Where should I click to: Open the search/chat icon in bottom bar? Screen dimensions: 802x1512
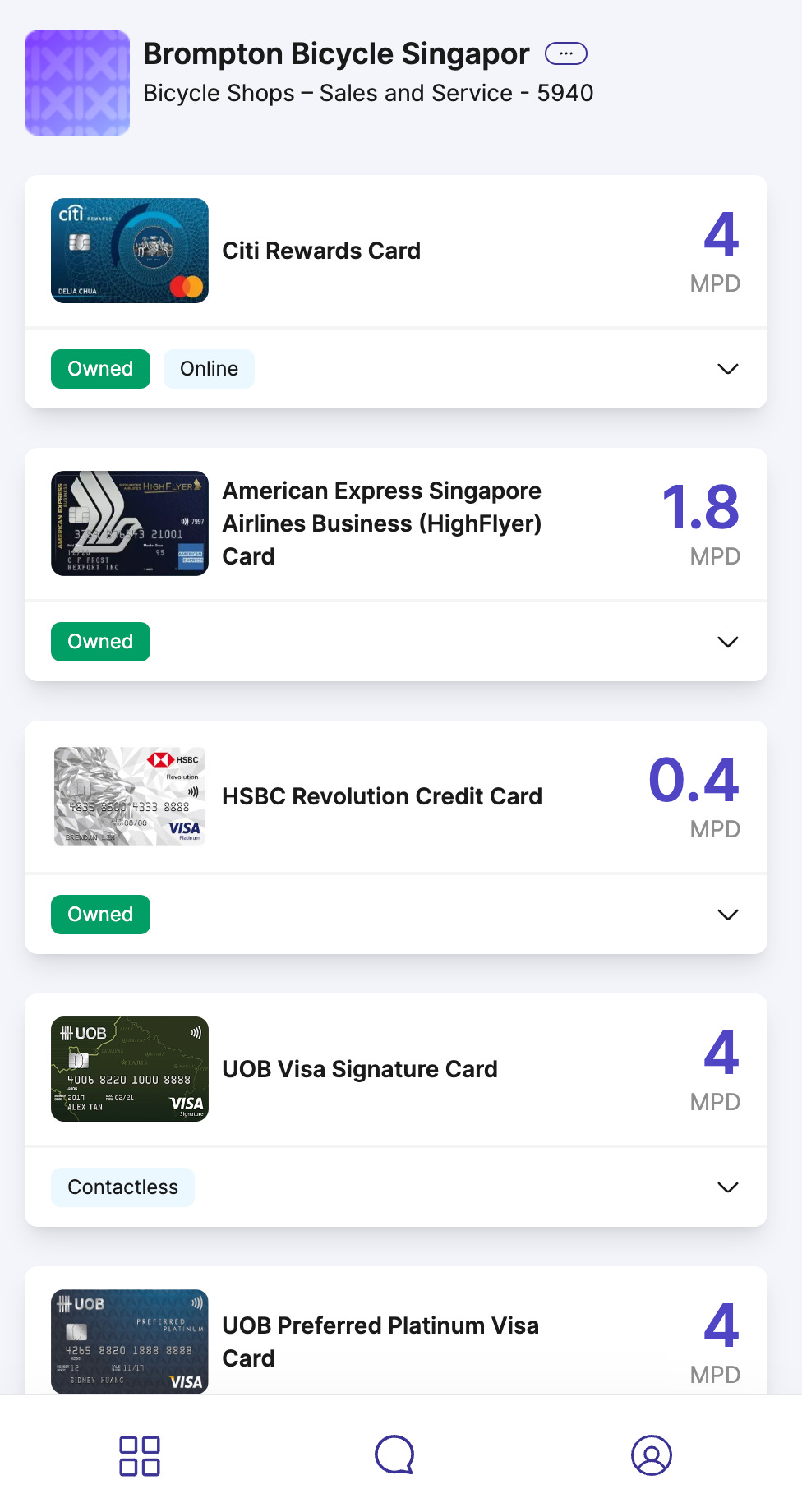394,1454
